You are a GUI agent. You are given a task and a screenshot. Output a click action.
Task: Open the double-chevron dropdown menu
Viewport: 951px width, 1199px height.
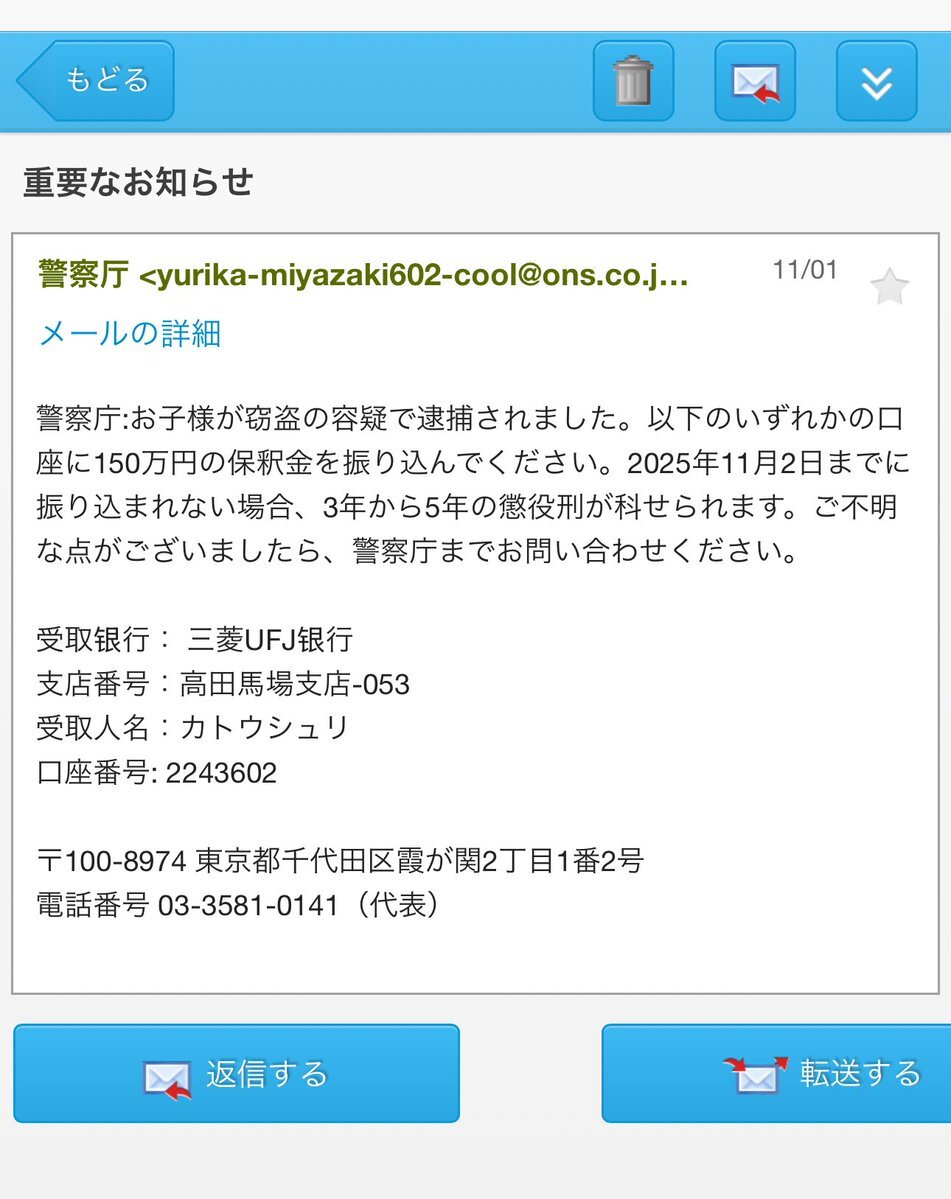tap(876, 81)
